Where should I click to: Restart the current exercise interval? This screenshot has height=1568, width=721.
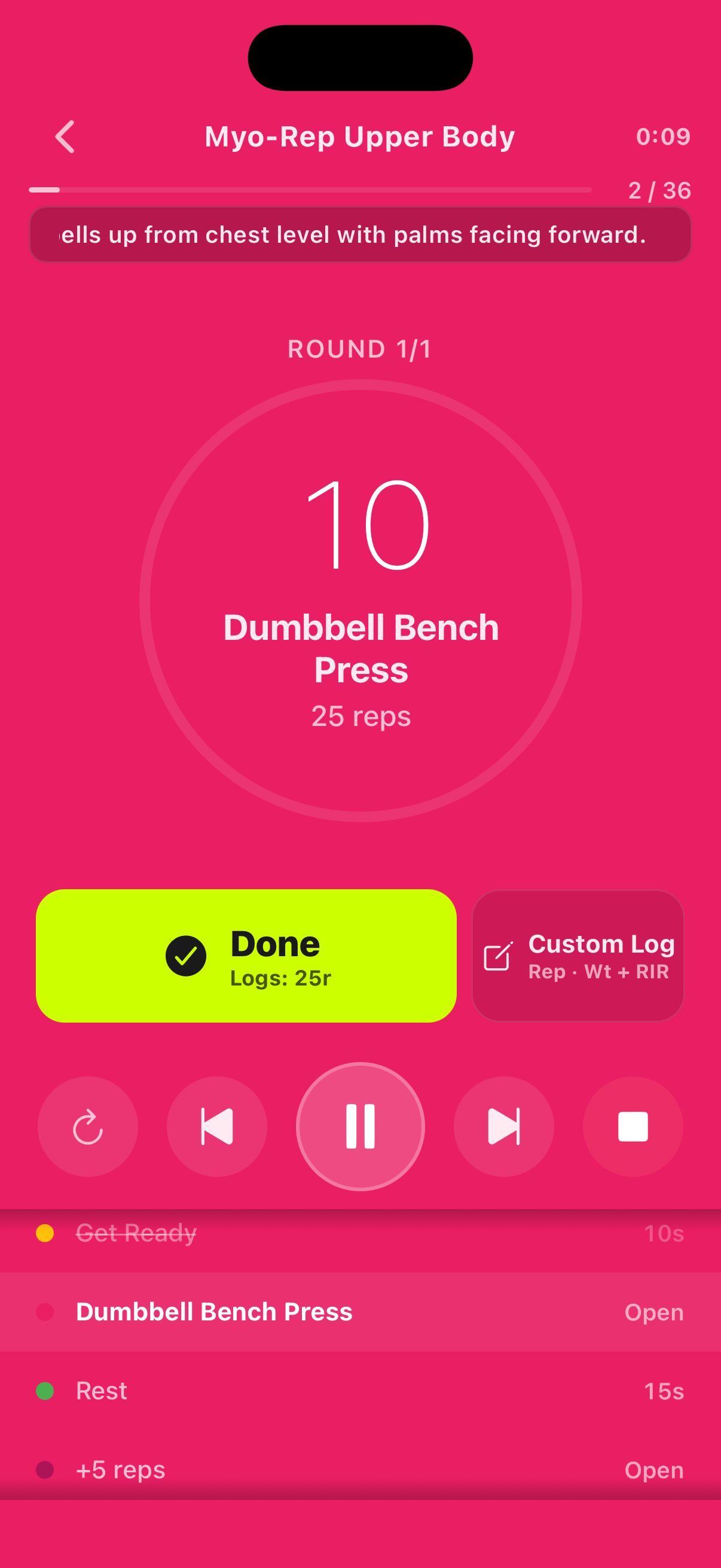tap(88, 1125)
